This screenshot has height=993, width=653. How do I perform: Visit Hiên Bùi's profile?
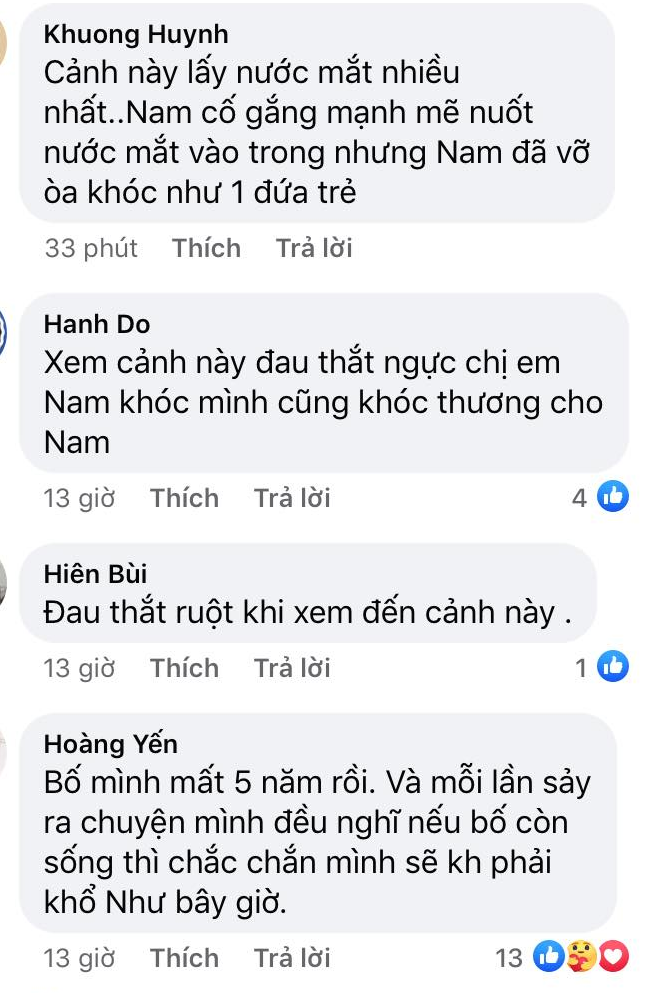coord(96,574)
